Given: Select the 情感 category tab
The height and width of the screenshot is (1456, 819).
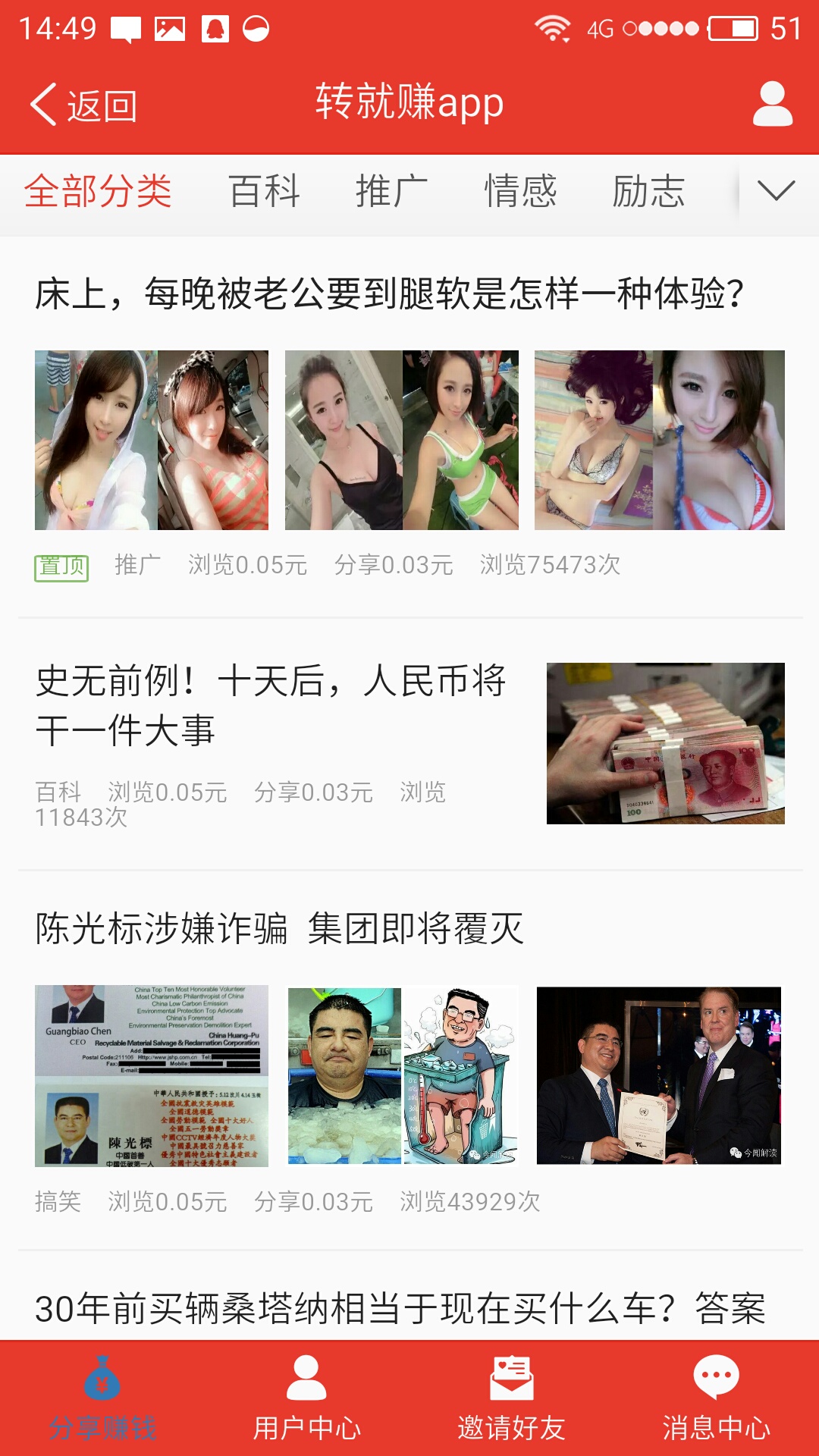Looking at the screenshot, I should 521,192.
